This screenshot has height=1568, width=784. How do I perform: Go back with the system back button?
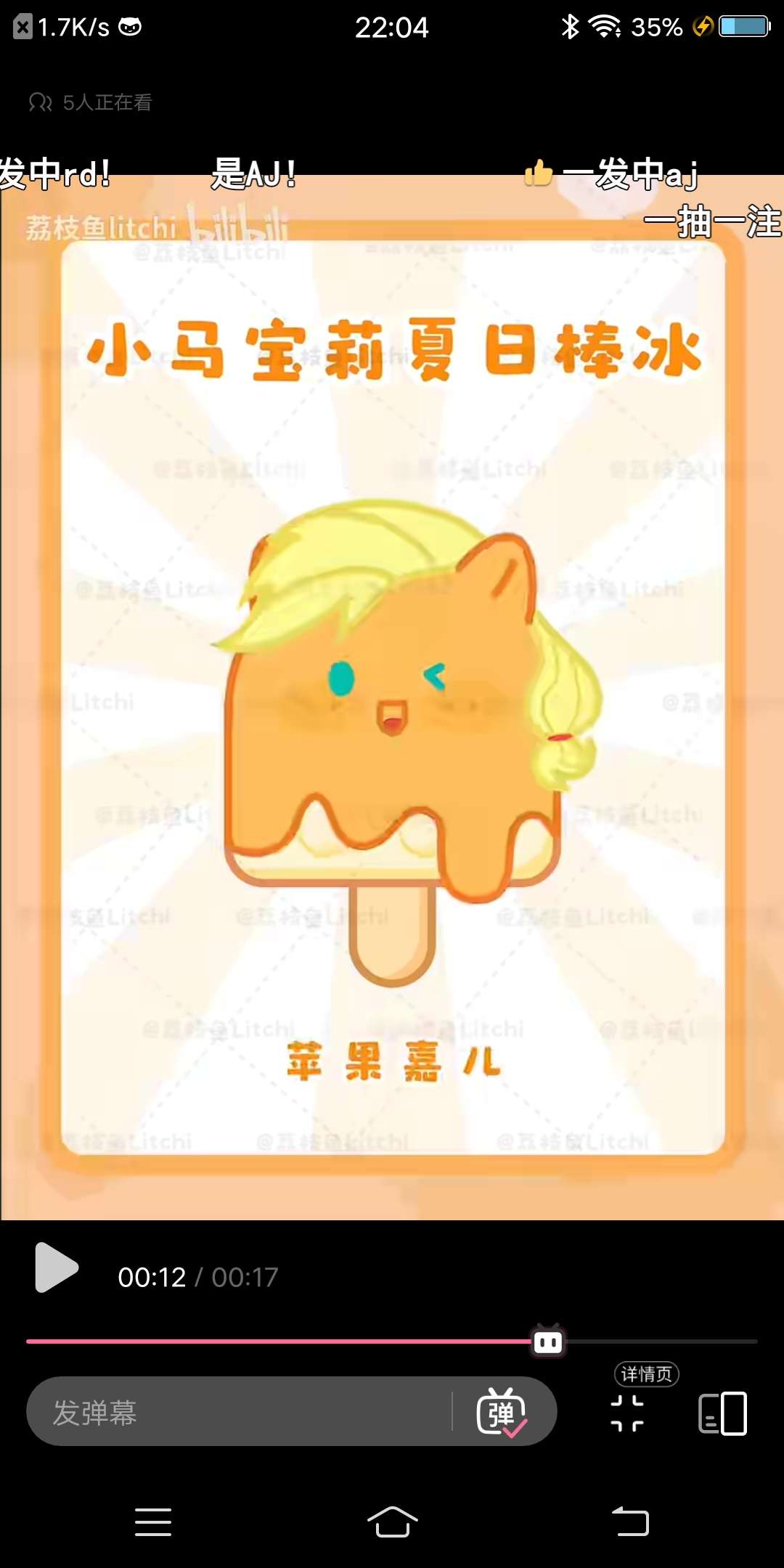point(630,1522)
